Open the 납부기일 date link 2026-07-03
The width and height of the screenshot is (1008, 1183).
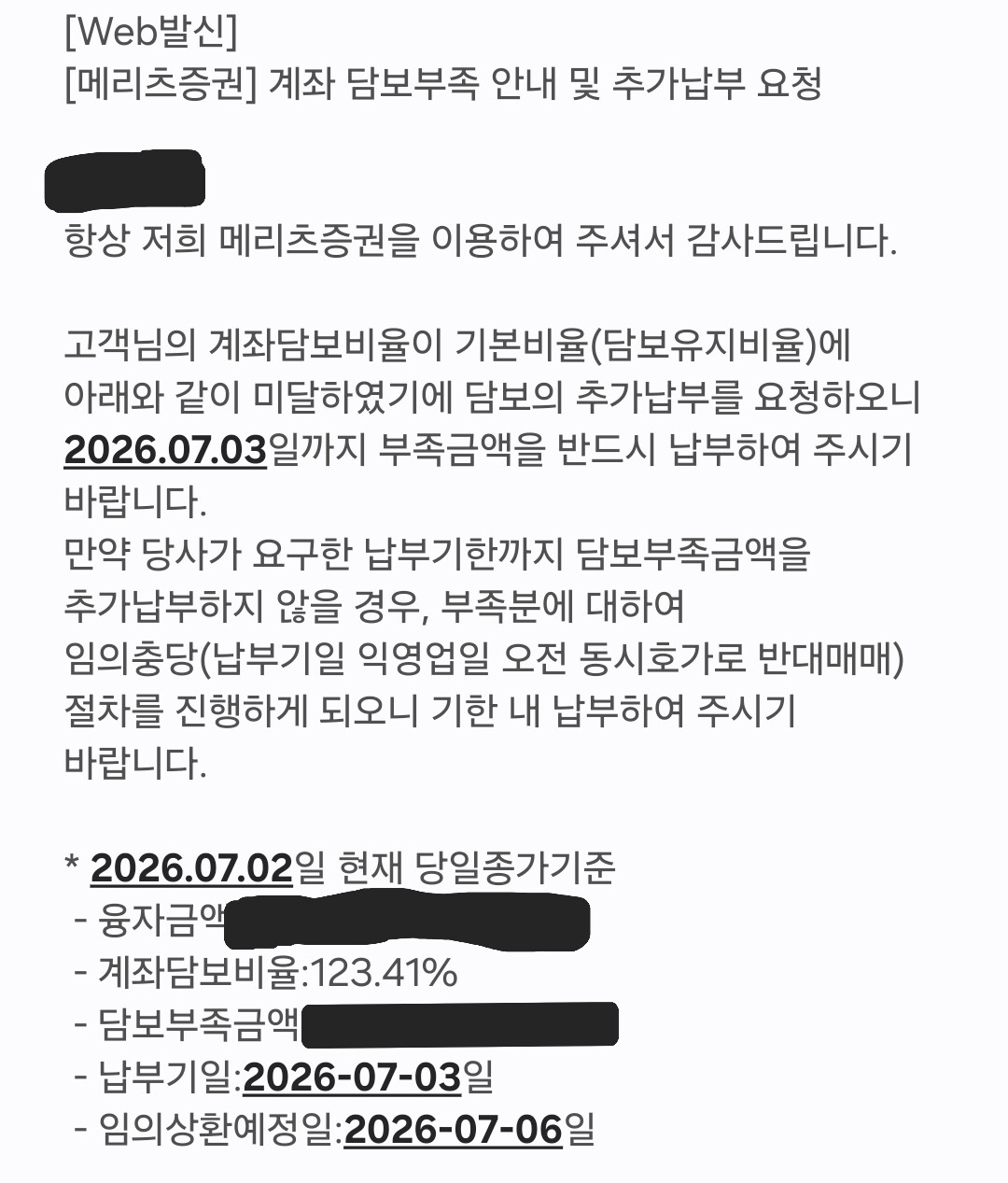(352, 1077)
